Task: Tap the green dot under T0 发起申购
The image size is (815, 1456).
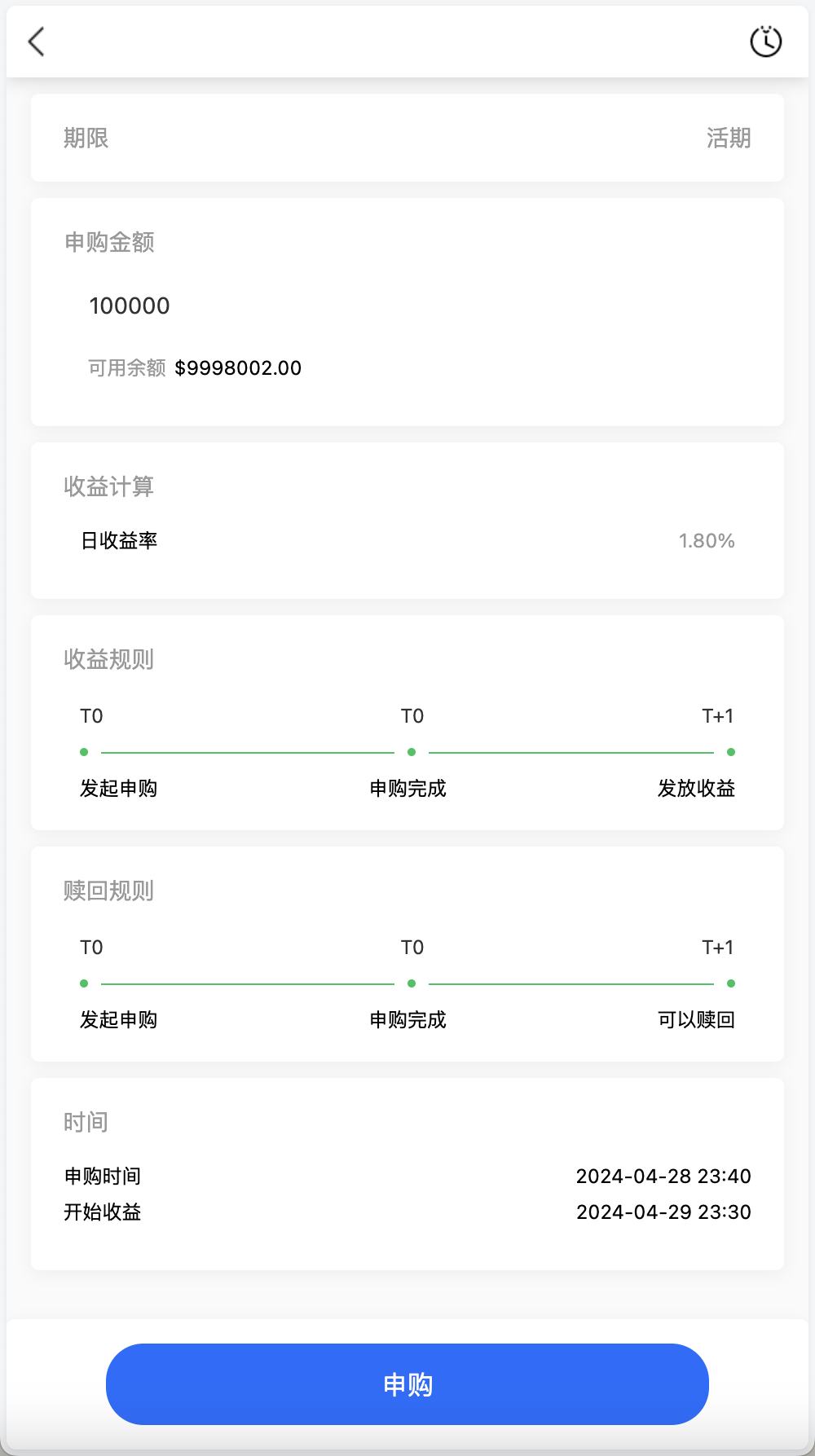Action: 84,751
